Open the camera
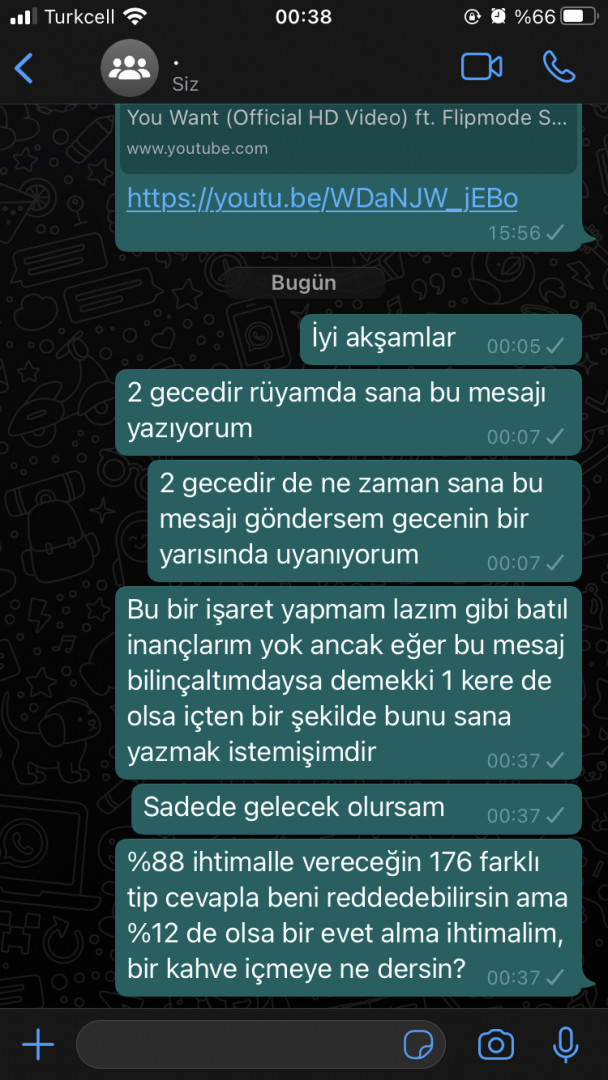This screenshot has width=608, height=1080. (x=495, y=1045)
